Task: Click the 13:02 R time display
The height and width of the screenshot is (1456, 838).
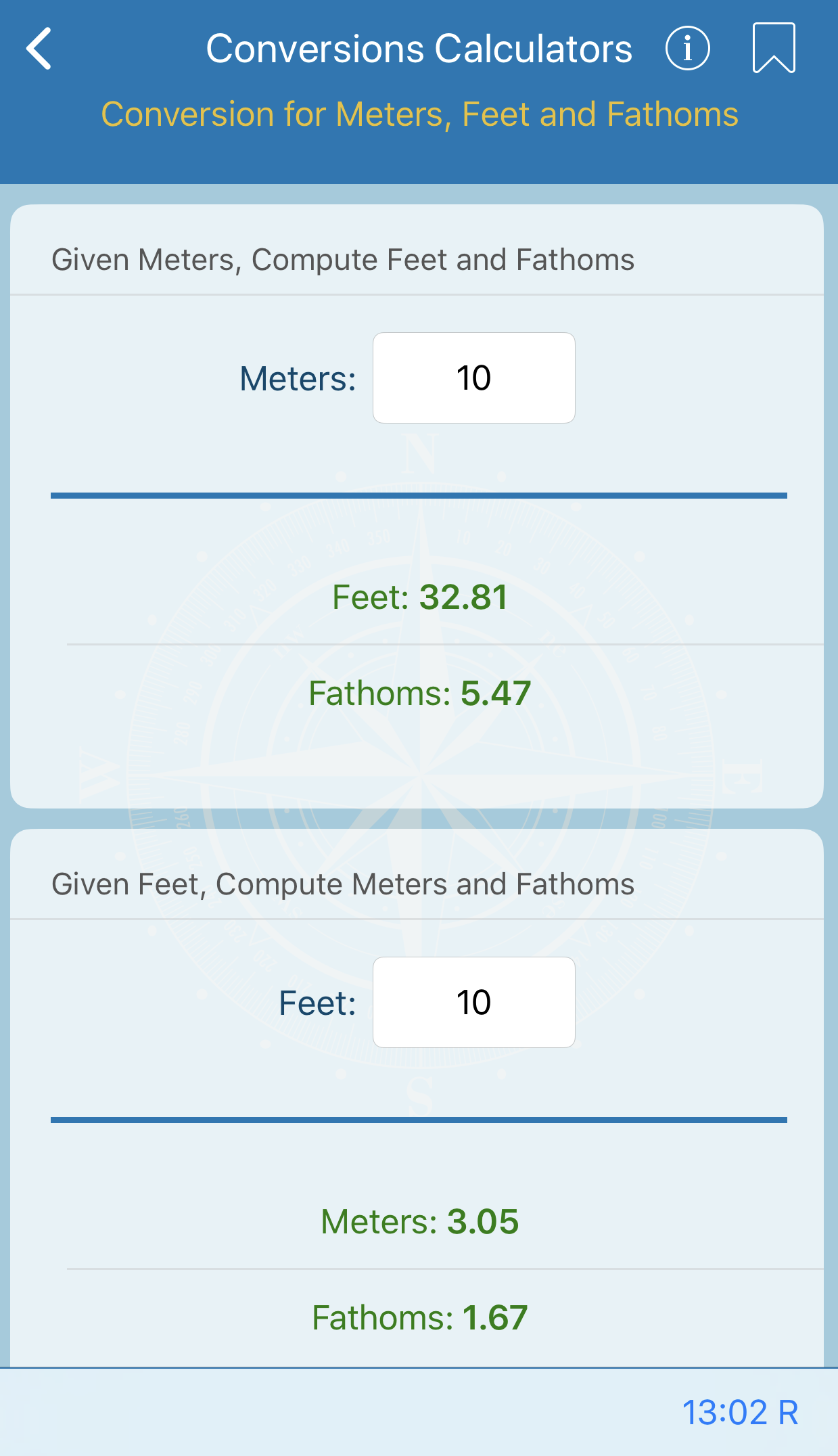Action: (739, 1413)
